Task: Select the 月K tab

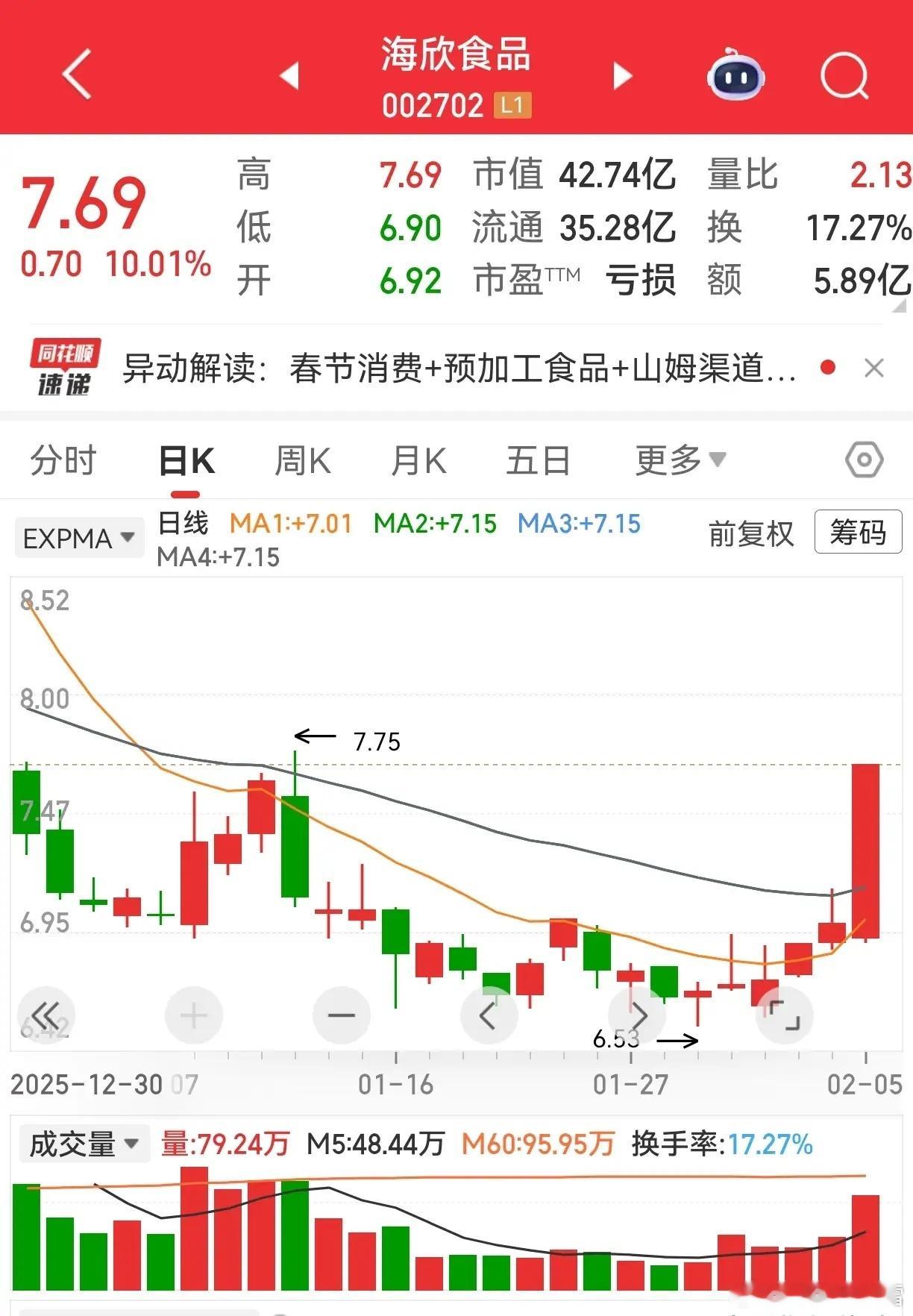Action: (x=418, y=460)
